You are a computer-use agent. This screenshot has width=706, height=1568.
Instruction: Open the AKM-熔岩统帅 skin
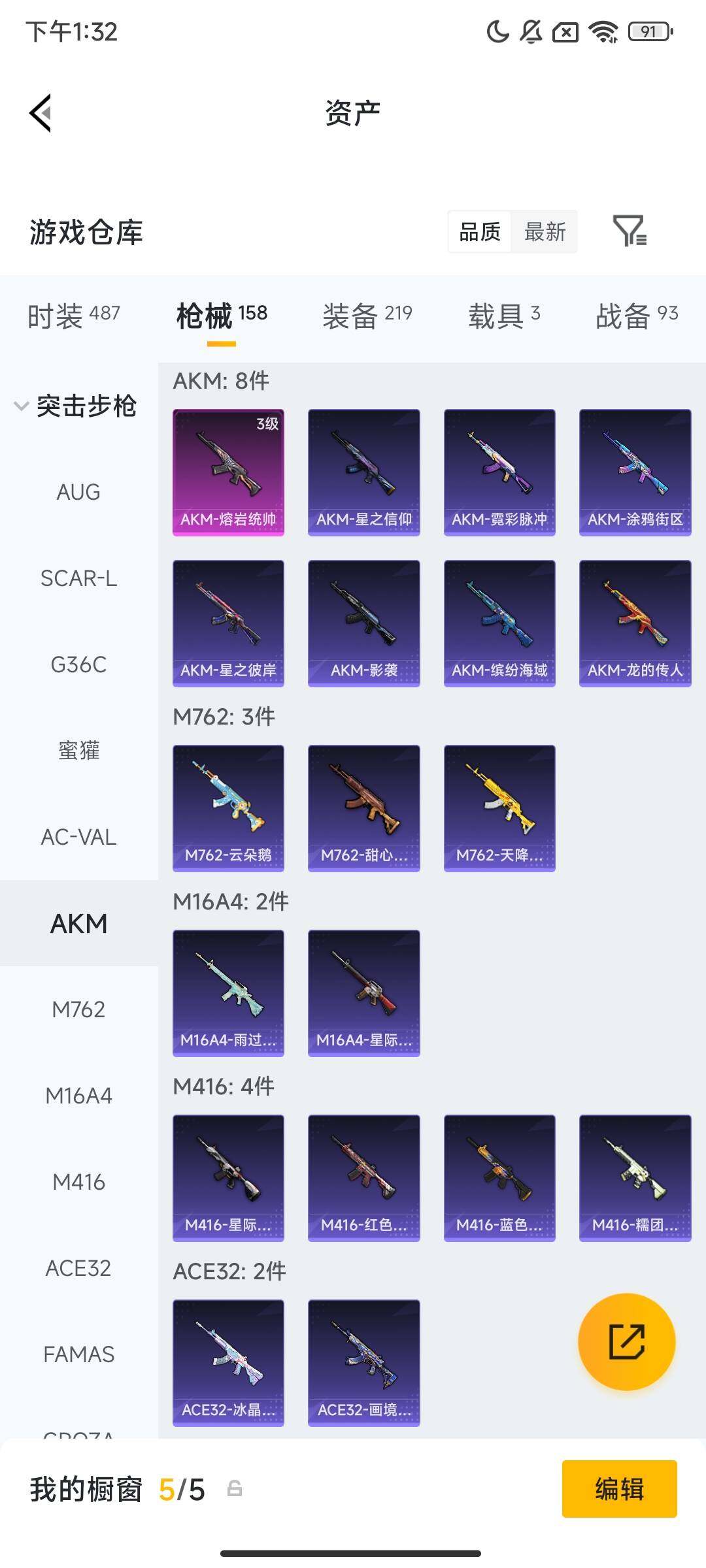coord(228,472)
